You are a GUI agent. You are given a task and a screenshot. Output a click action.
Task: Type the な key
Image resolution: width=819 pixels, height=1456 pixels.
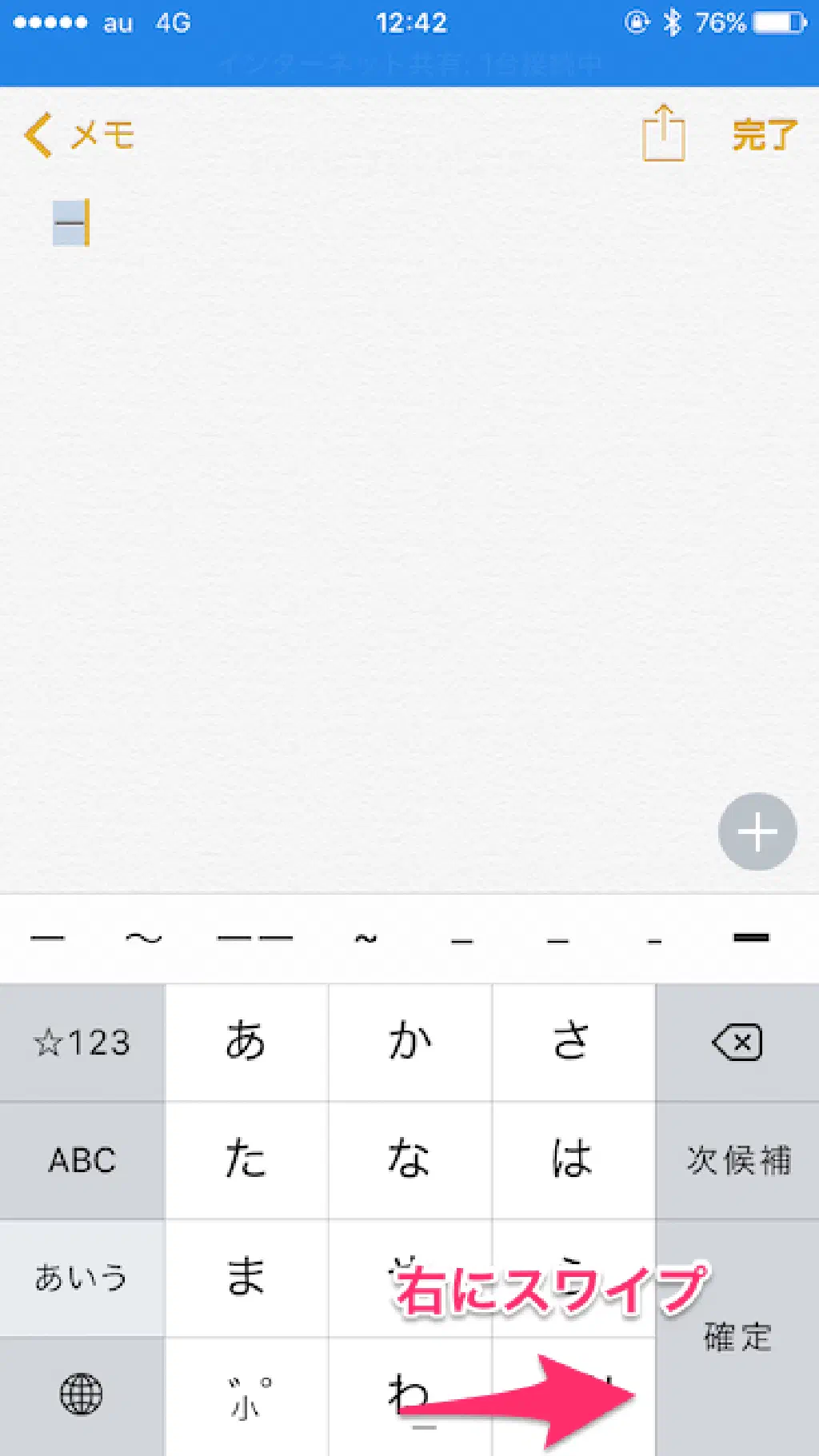point(409,1160)
